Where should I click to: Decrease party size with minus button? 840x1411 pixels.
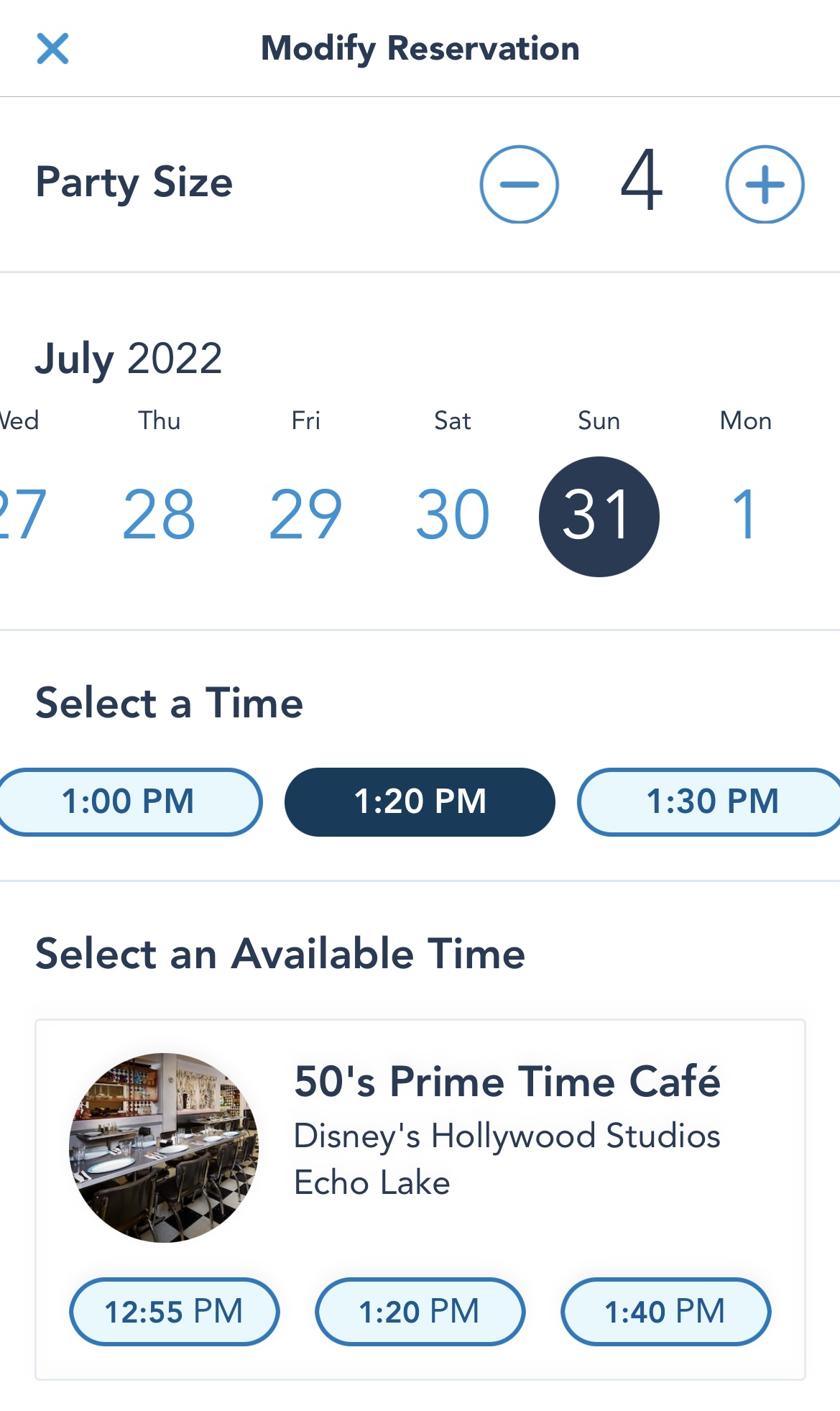519,184
